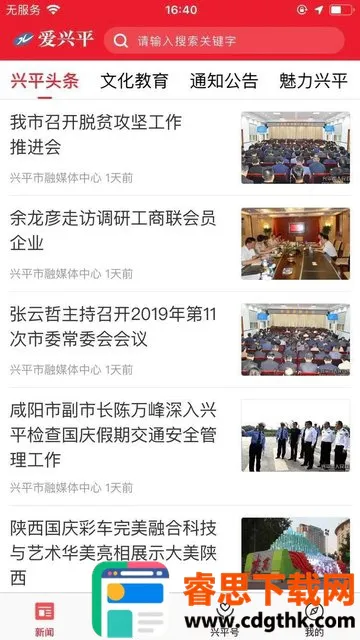
Task: Open the 通知公告 tab
Action: [x=224, y=81]
